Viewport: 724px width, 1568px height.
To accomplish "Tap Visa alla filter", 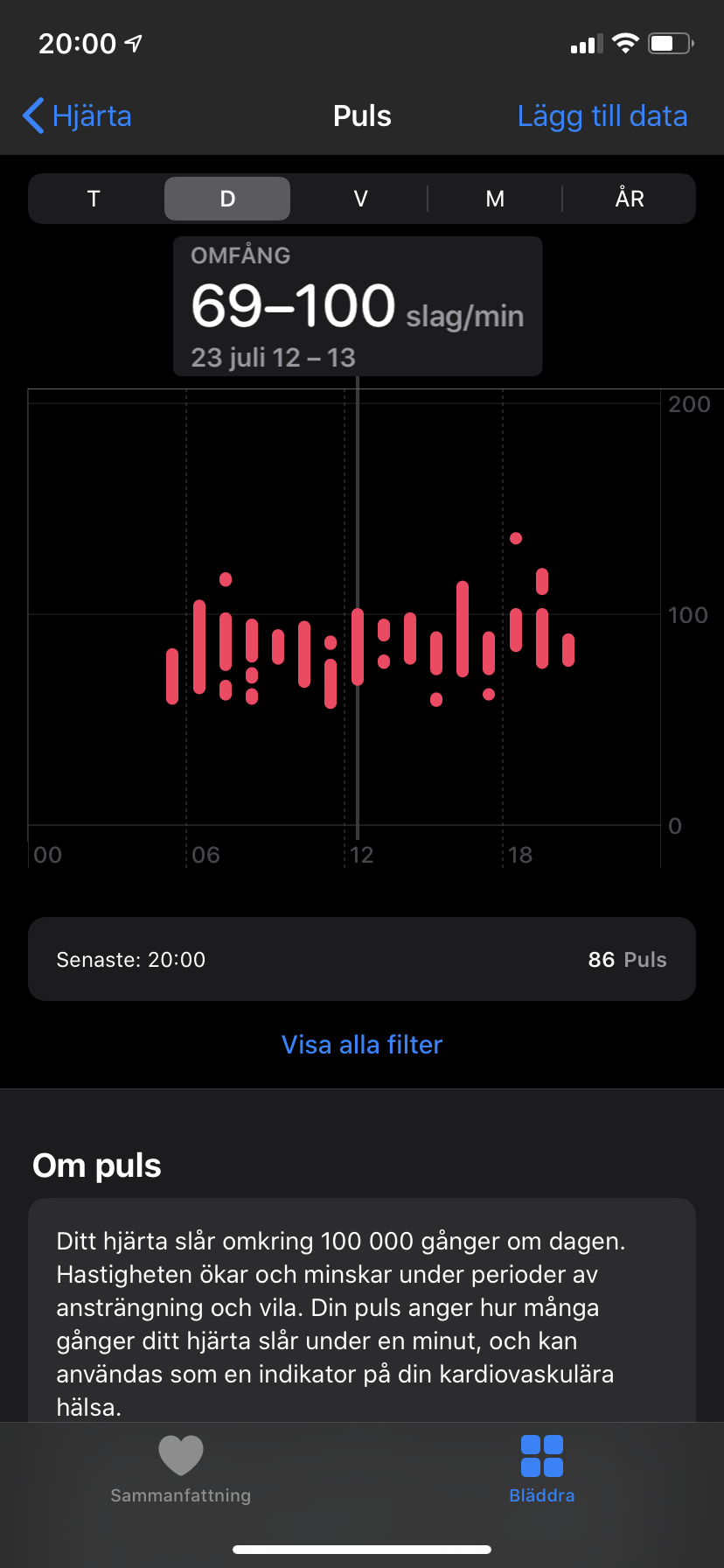I will (x=362, y=1045).
